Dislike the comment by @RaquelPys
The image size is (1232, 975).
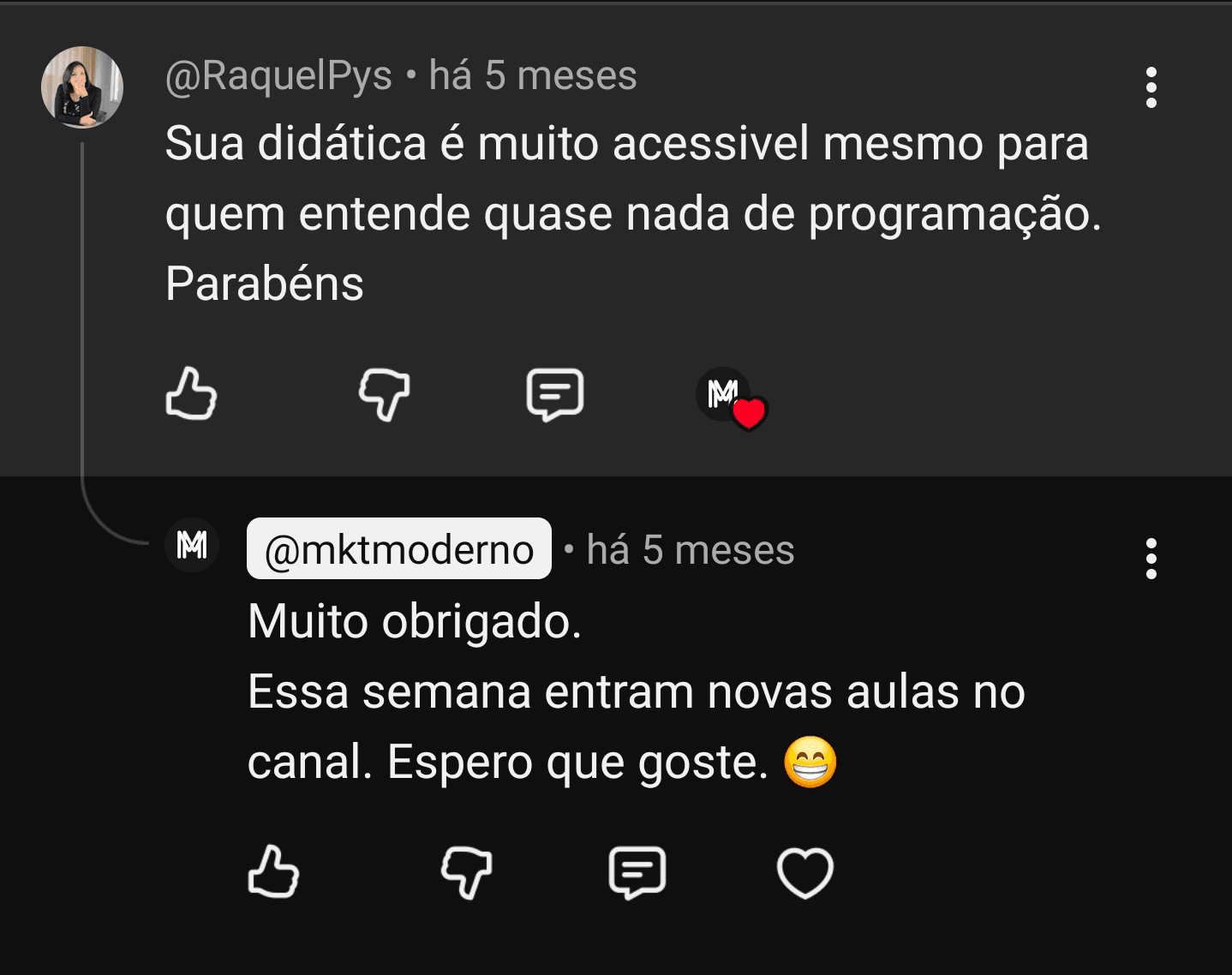tap(384, 394)
